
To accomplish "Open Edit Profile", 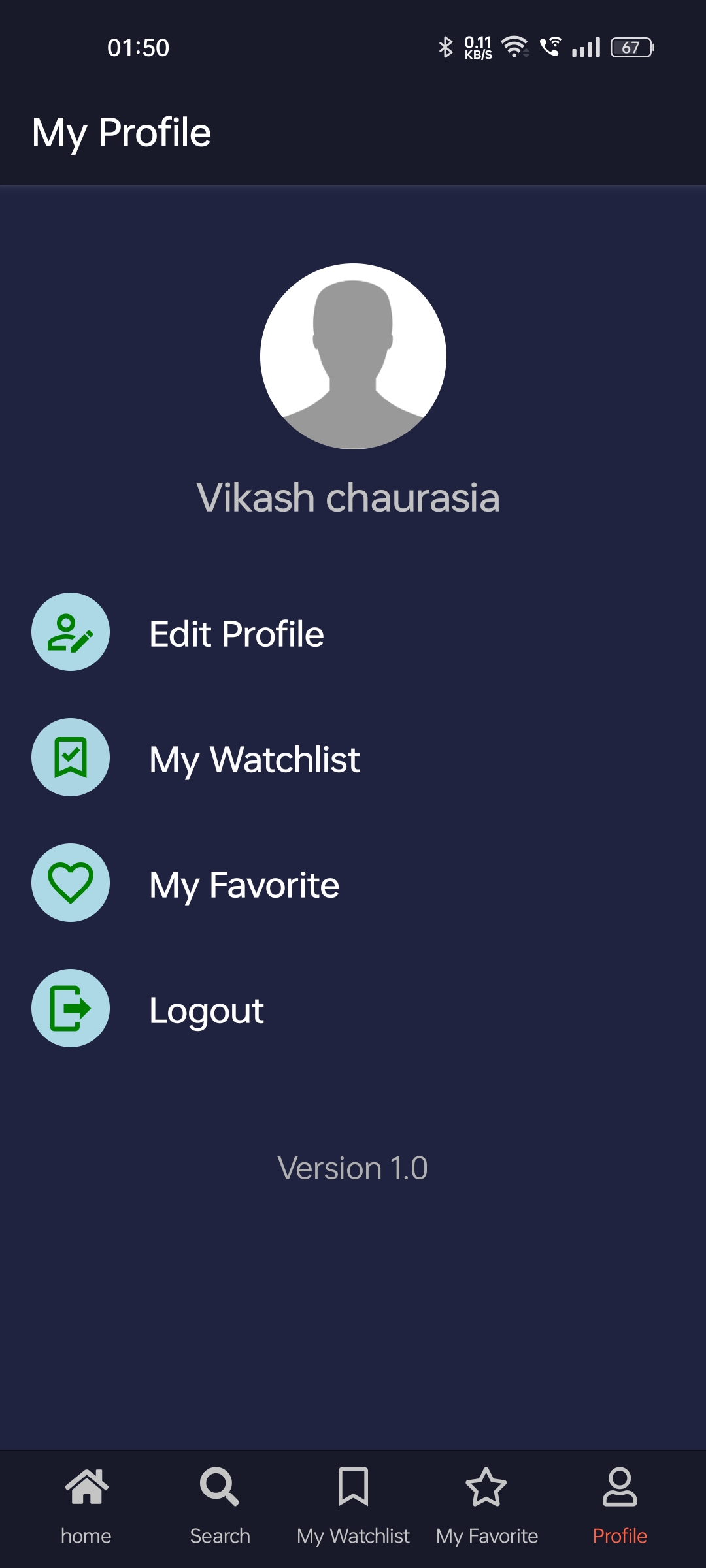I will (x=235, y=633).
